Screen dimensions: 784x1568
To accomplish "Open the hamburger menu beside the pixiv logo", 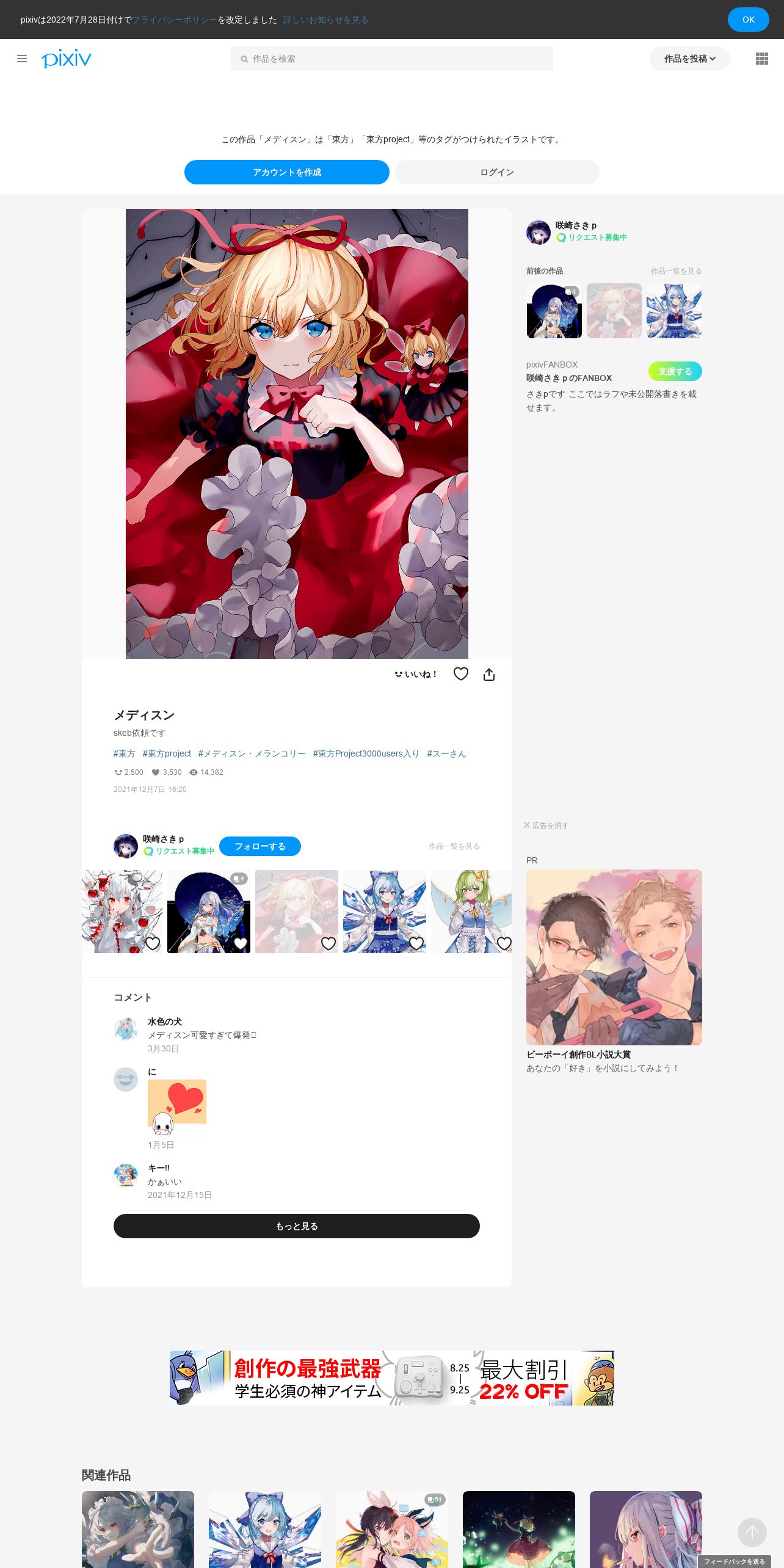I will pos(22,59).
